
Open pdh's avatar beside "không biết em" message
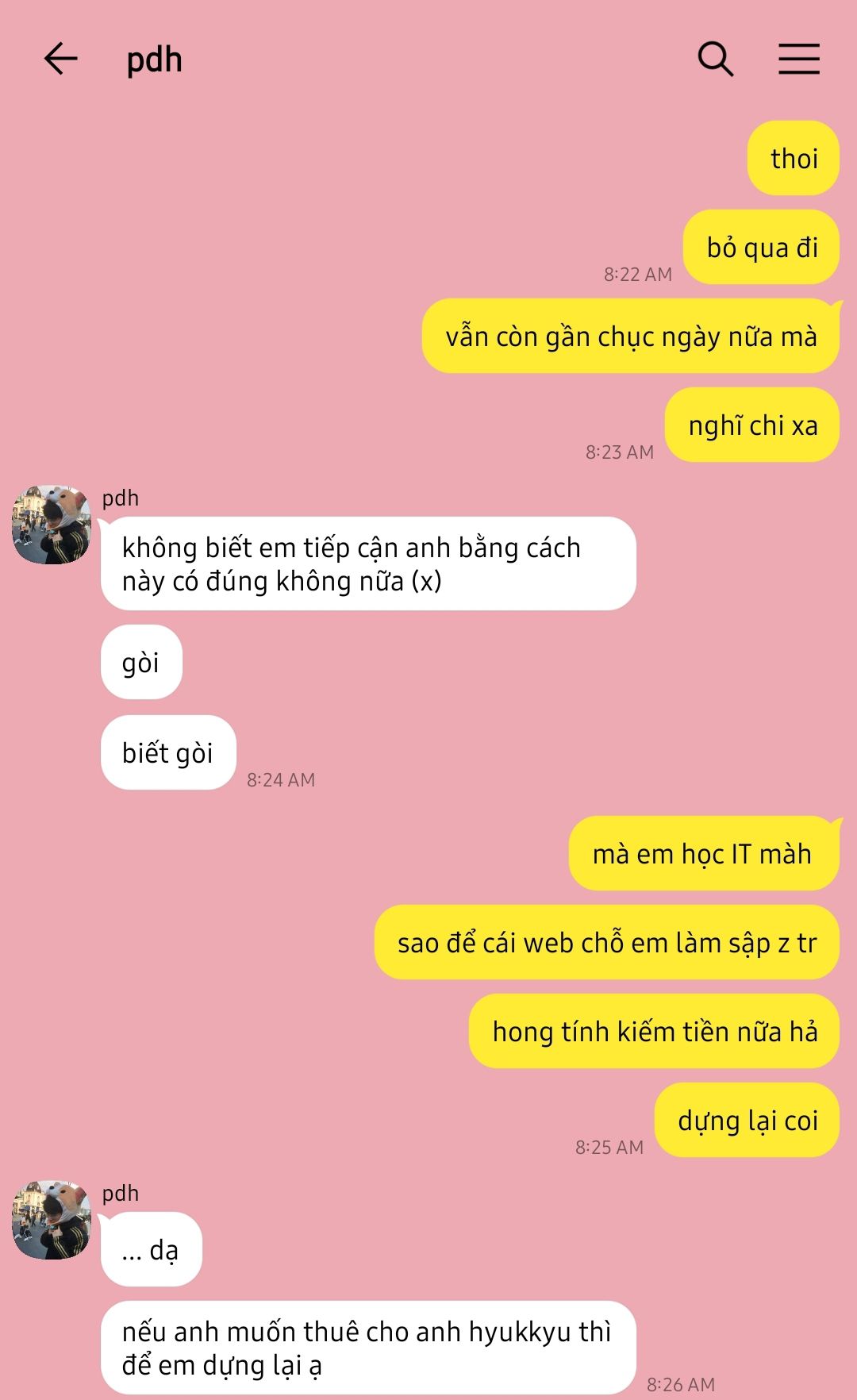click(x=52, y=525)
